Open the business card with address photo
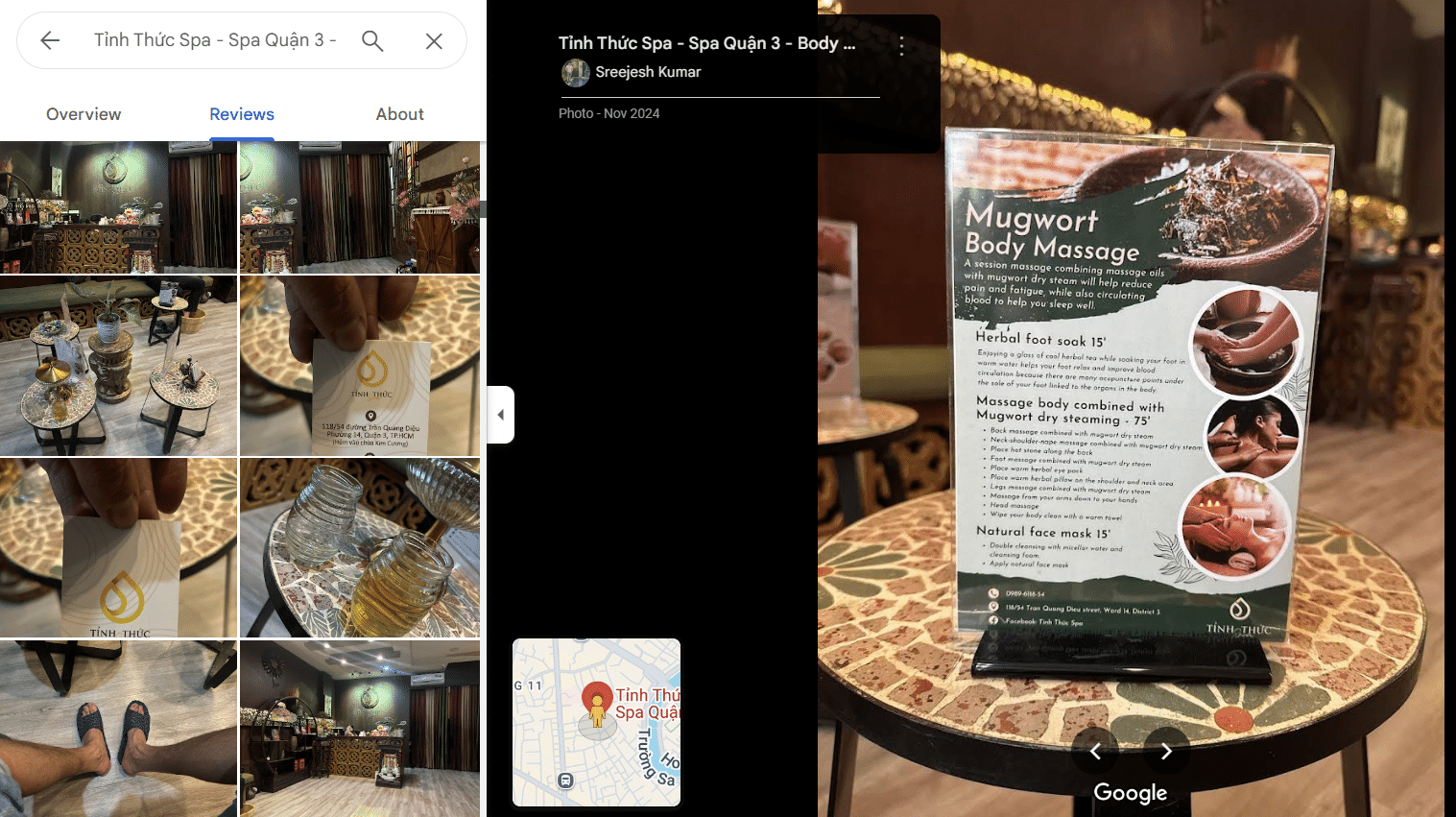Image resolution: width=1456 pixels, height=817 pixels. click(360, 365)
